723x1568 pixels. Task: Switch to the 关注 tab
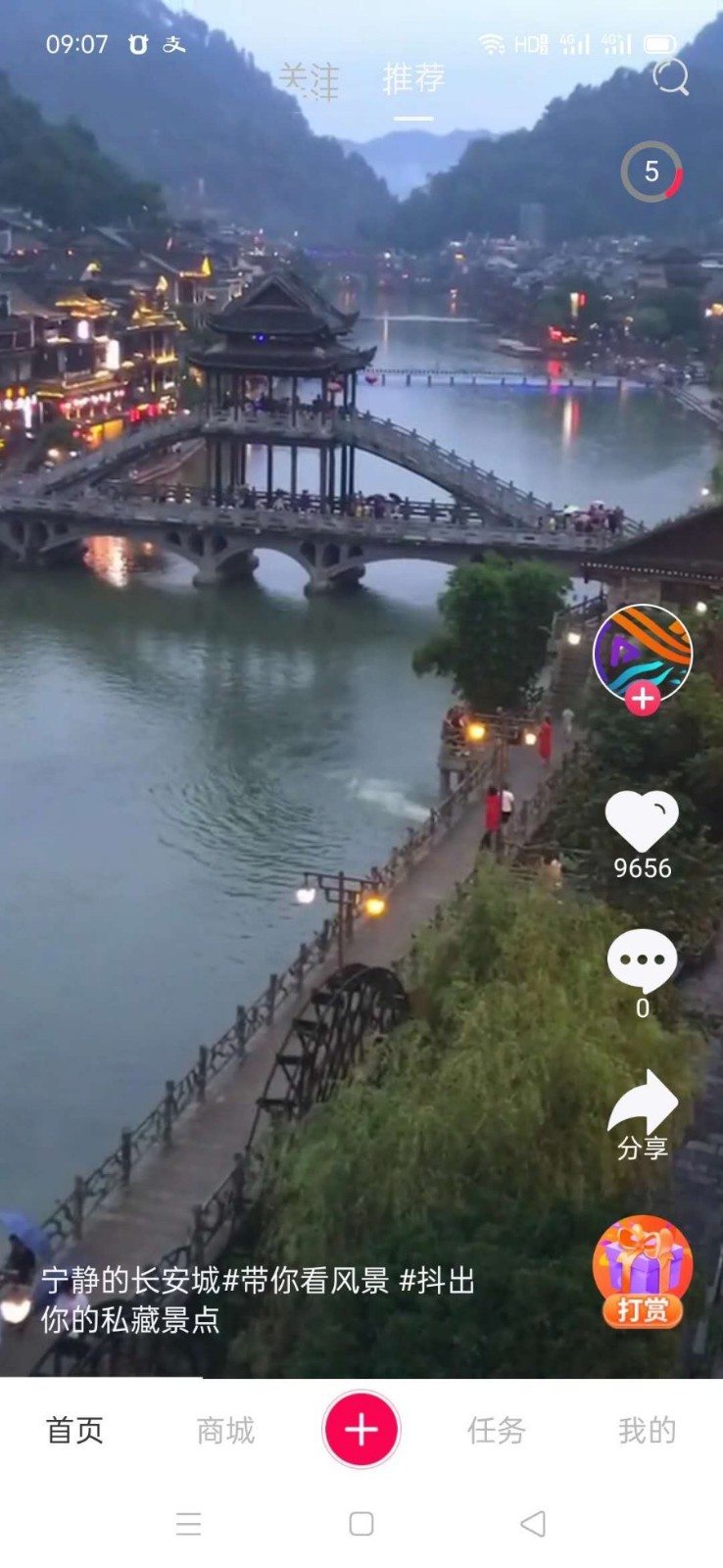(310, 80)
